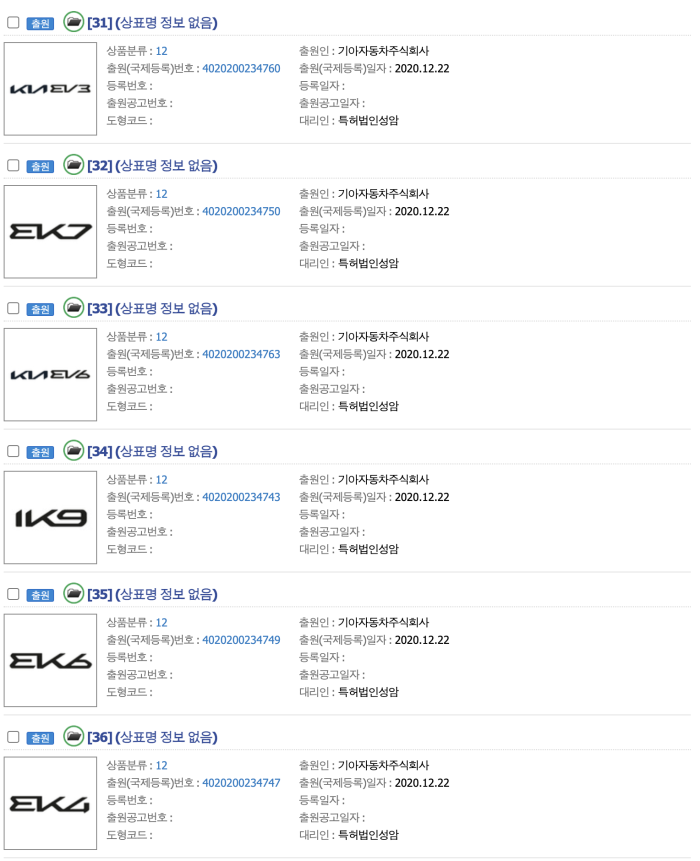Image resolution: width=700 pixels, height=861 pixels.
Task: Tap the folder icon beside result 31
Action: click(x=73, y=21)
